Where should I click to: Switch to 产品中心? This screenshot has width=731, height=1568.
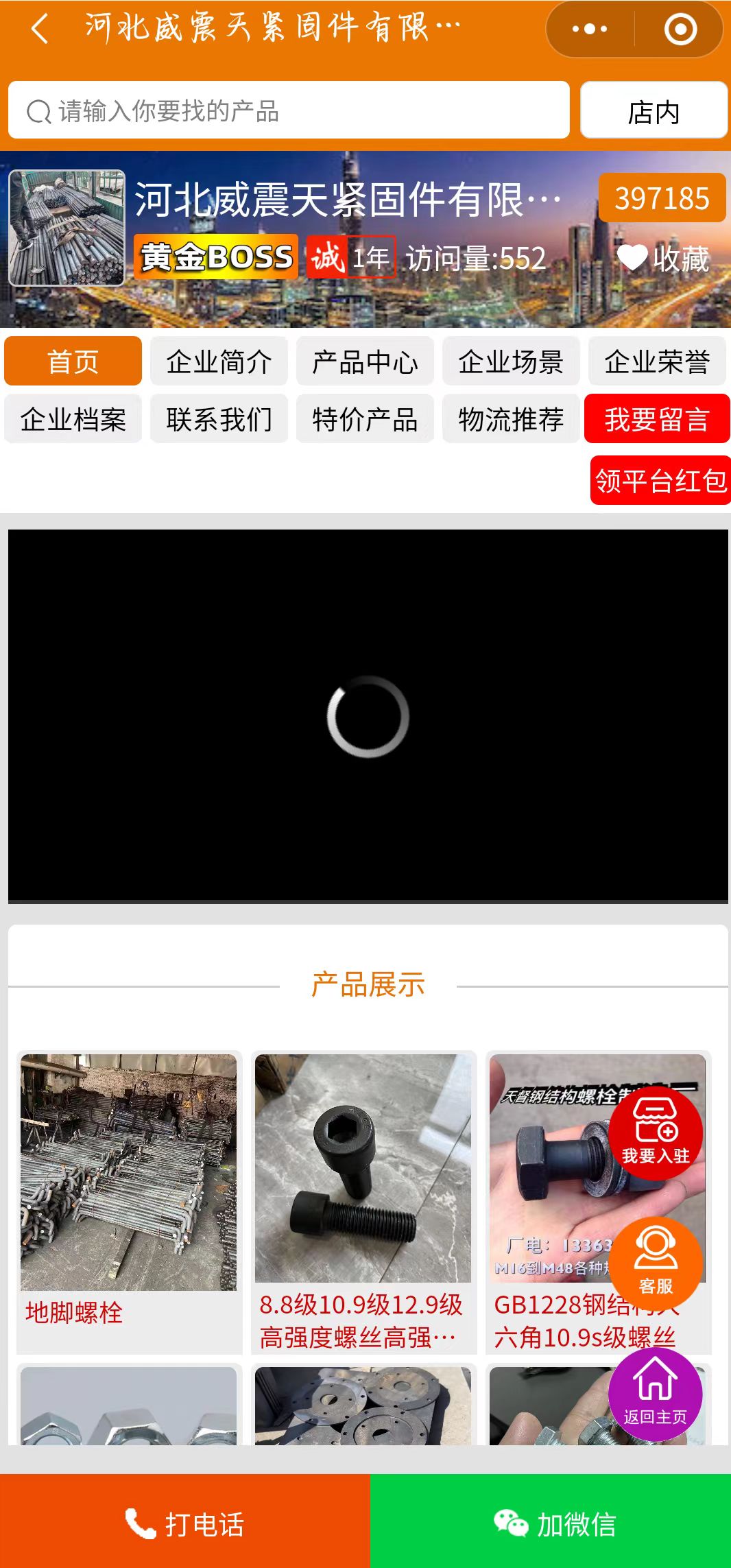pos(365,361)
